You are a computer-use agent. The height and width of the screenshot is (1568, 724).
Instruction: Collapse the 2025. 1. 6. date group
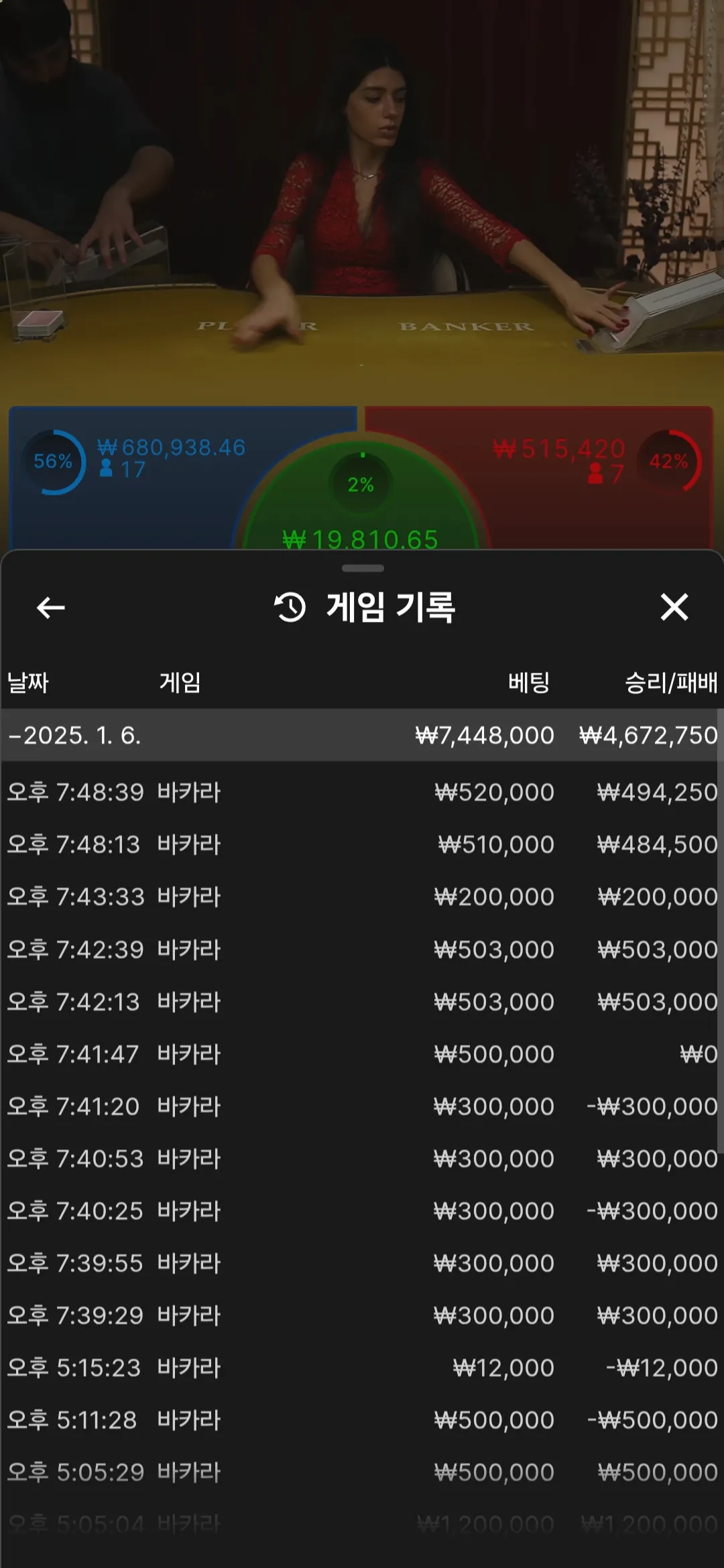(362, 735)
